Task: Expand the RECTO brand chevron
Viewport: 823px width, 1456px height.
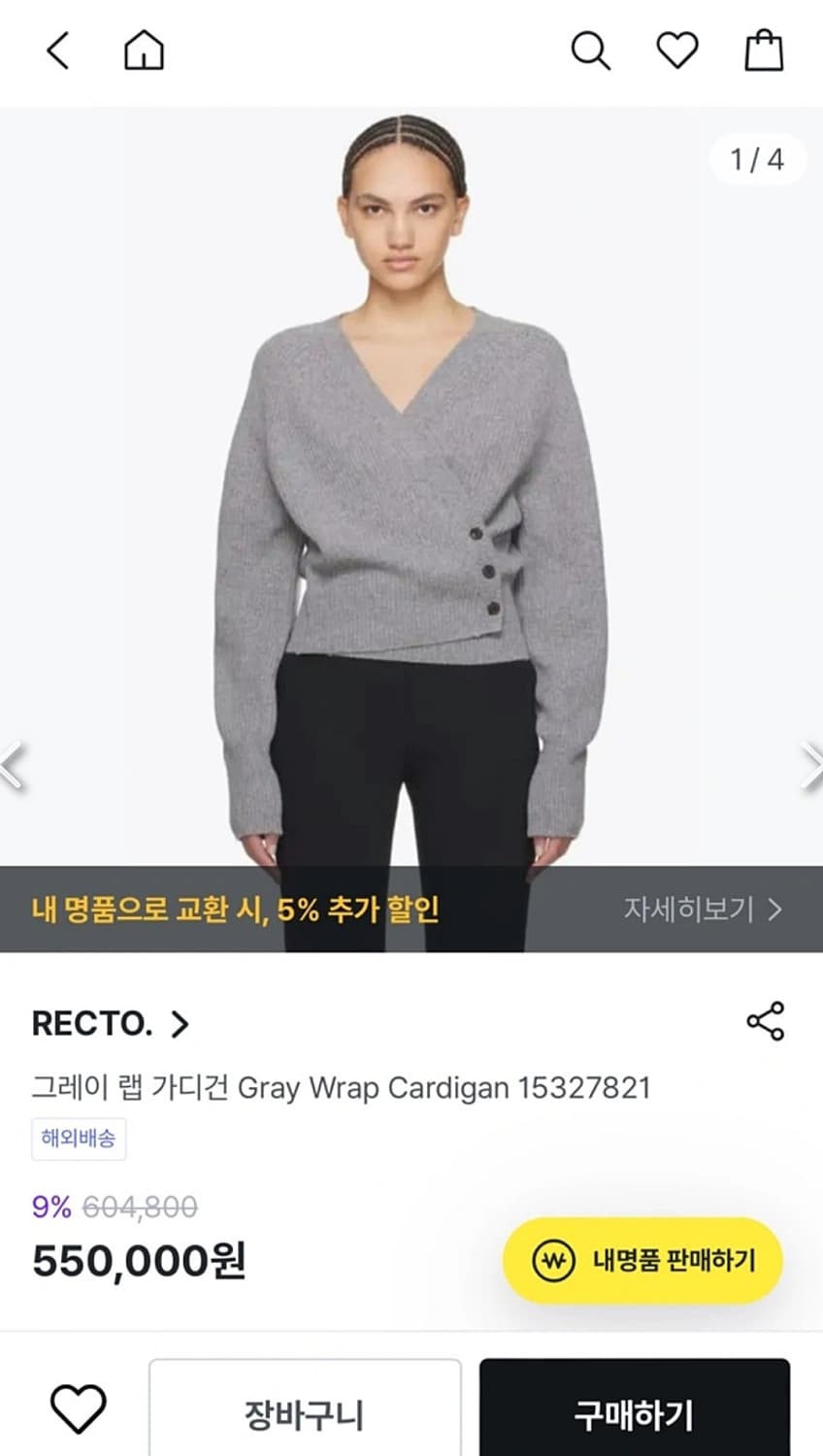Action: click(x=181, y=1024)
